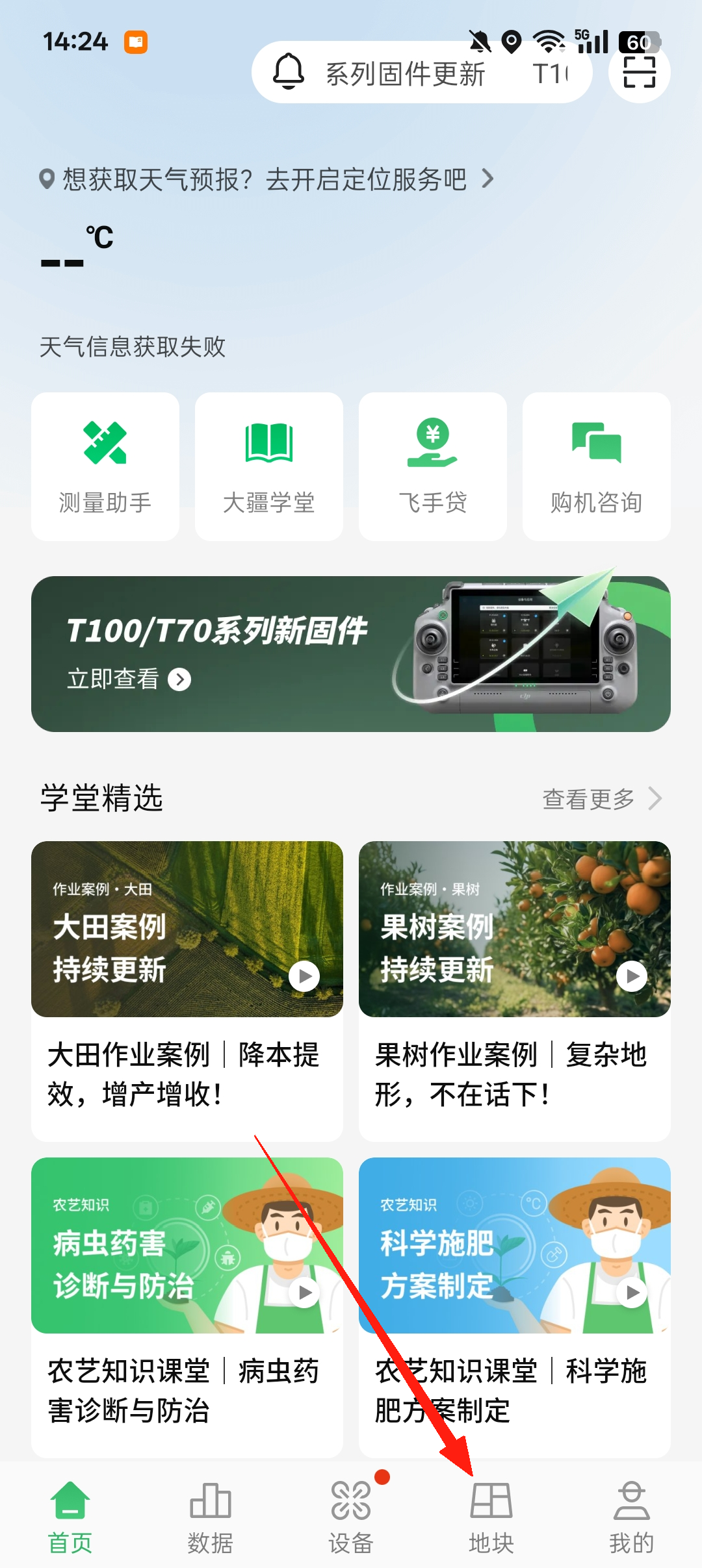Open 测量助手 tool
Screen dimensions: 702x1568
point(105,466)
